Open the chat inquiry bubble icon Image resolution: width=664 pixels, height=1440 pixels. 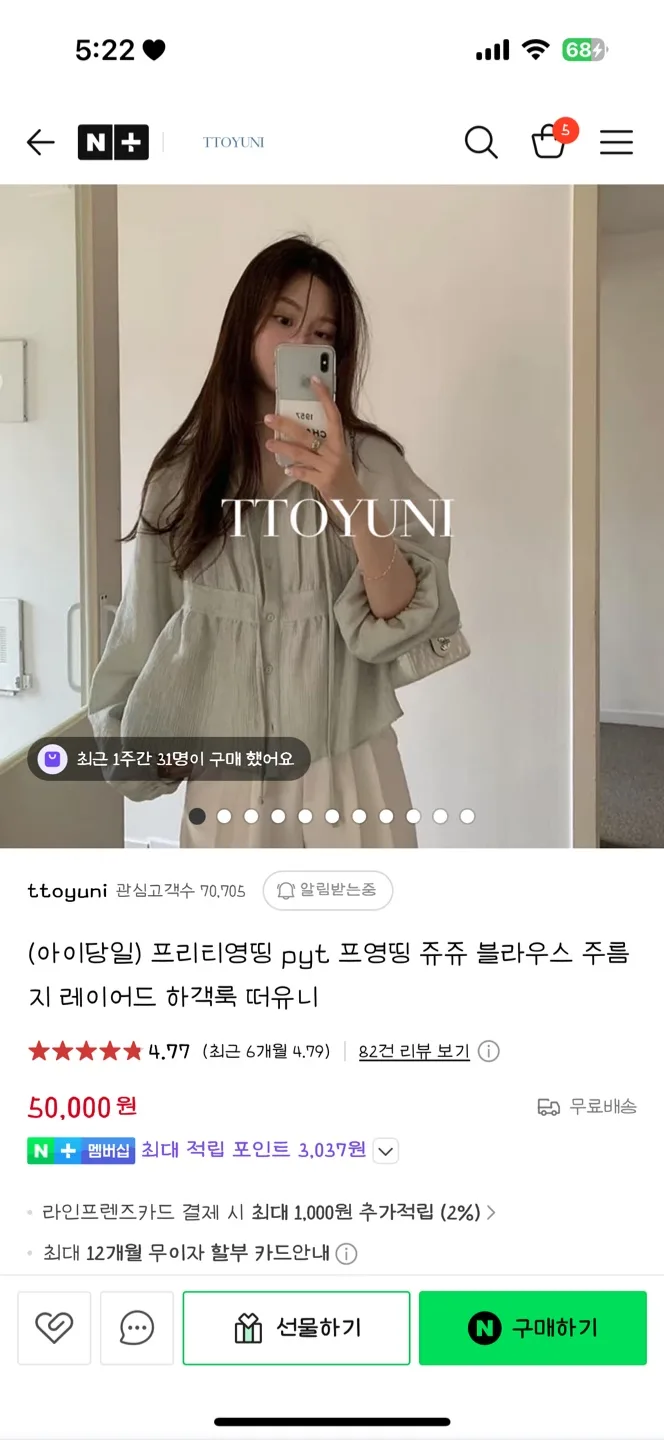pos(136,1328)
